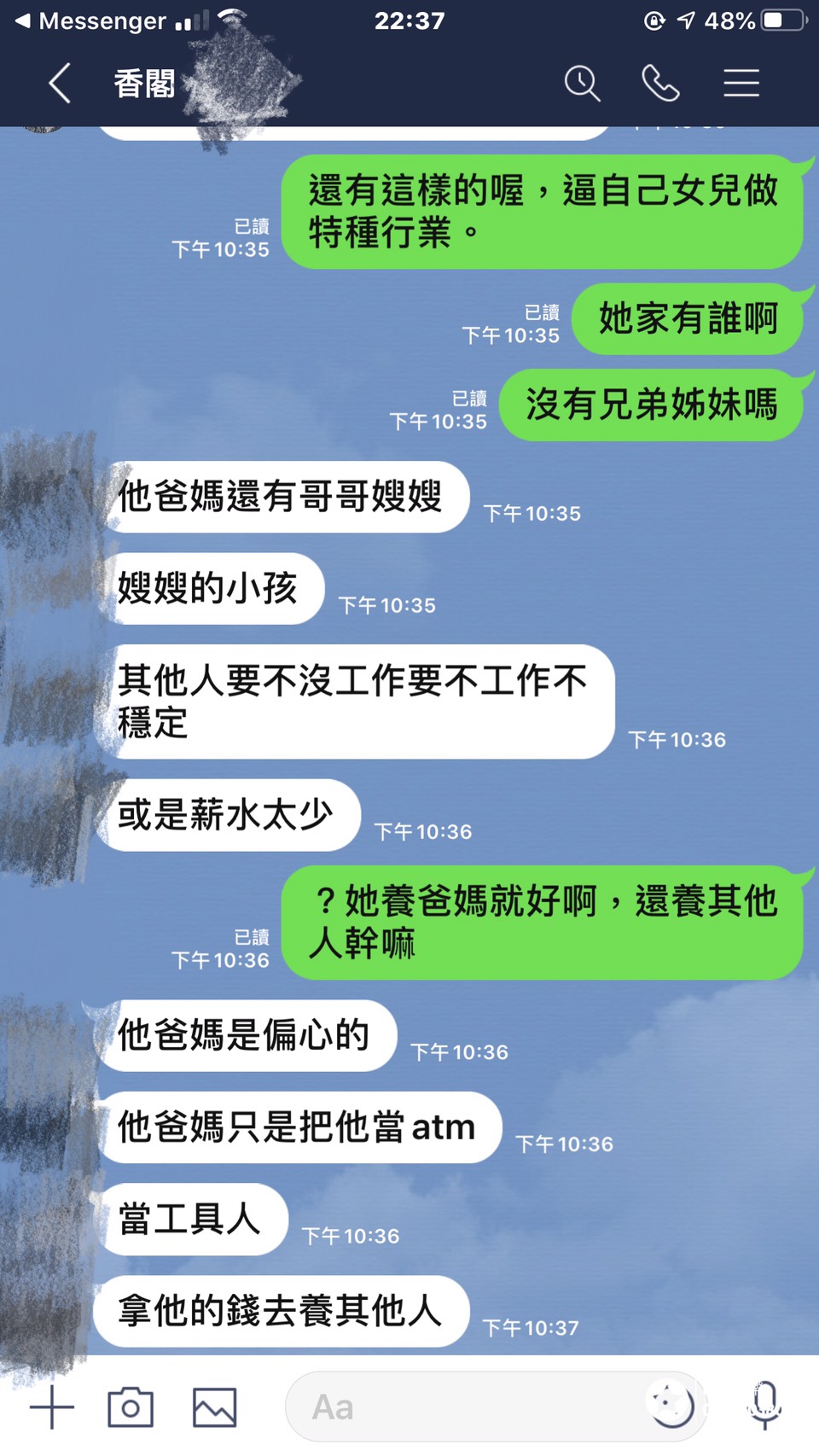Start a voice call
Viewport: 819px width, 1456px height.
pos(660,84)
